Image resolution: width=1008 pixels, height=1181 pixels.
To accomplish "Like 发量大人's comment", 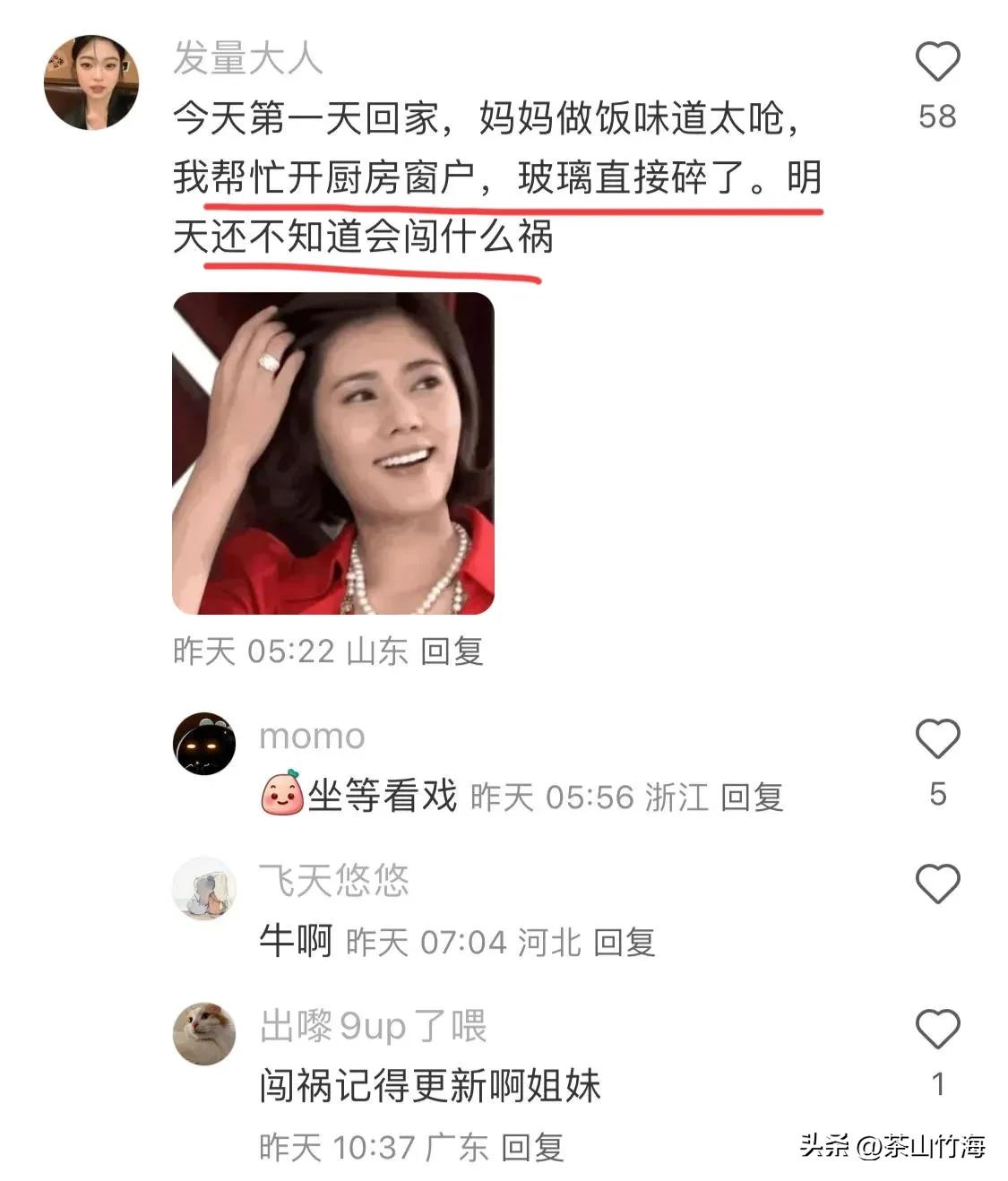I will coord(937,63).
